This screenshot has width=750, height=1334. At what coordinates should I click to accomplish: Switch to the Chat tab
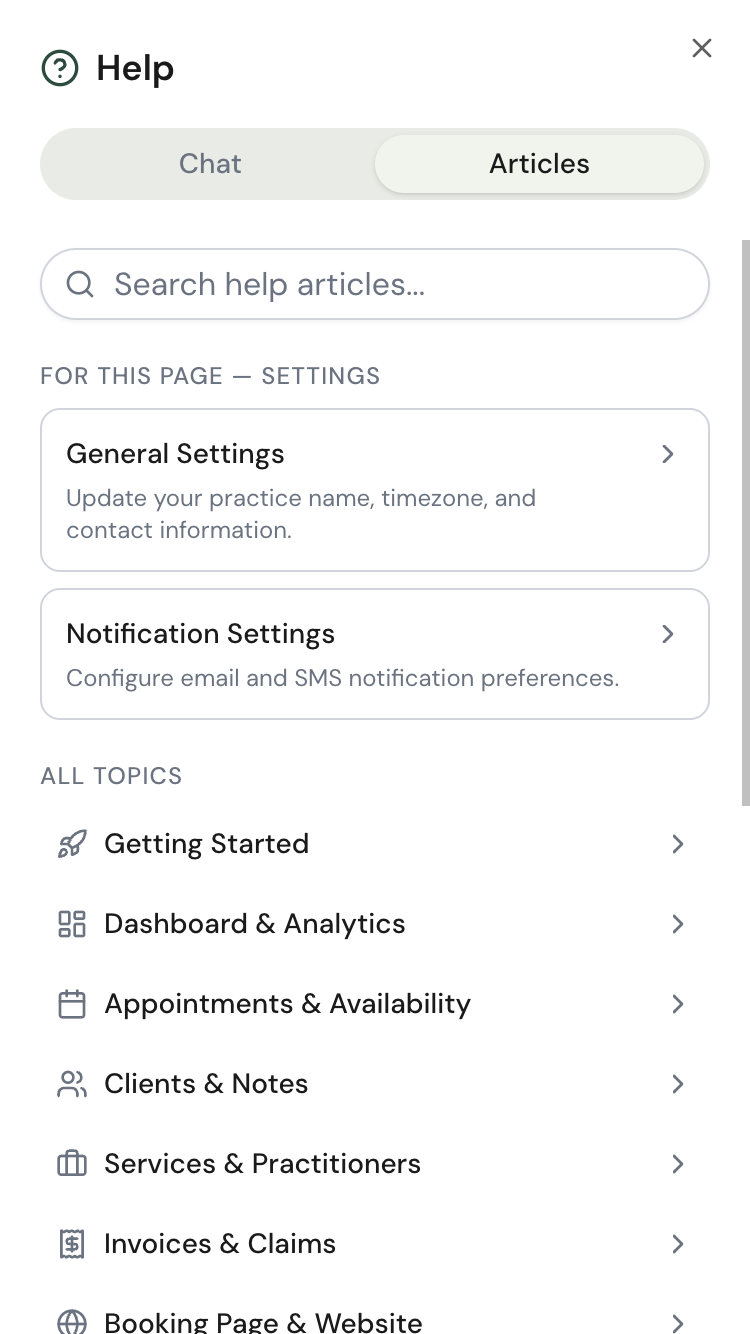[209, 163]
